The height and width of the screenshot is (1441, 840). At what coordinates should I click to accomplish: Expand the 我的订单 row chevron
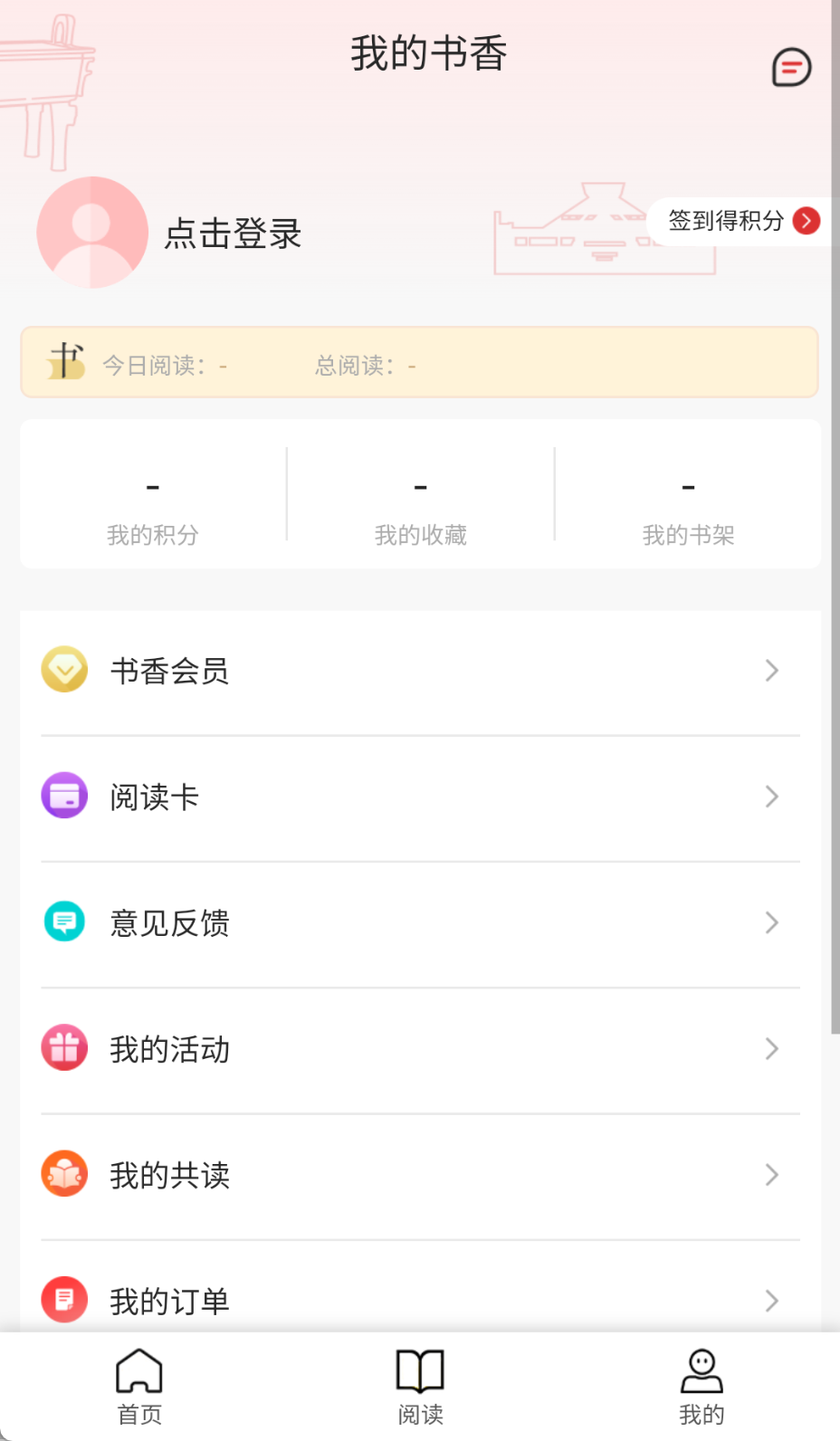pos(771,1301)
